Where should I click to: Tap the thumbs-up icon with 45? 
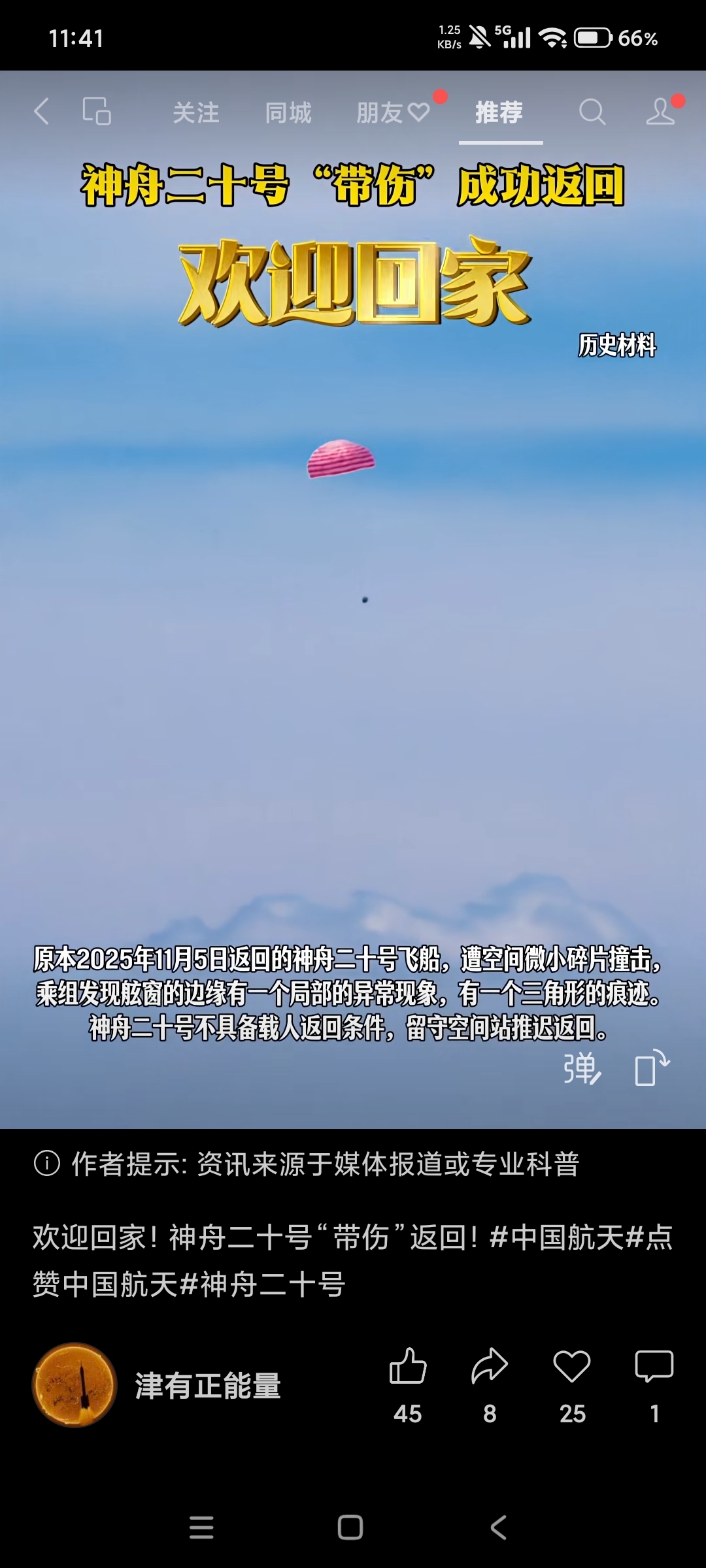click(408, 1367)
